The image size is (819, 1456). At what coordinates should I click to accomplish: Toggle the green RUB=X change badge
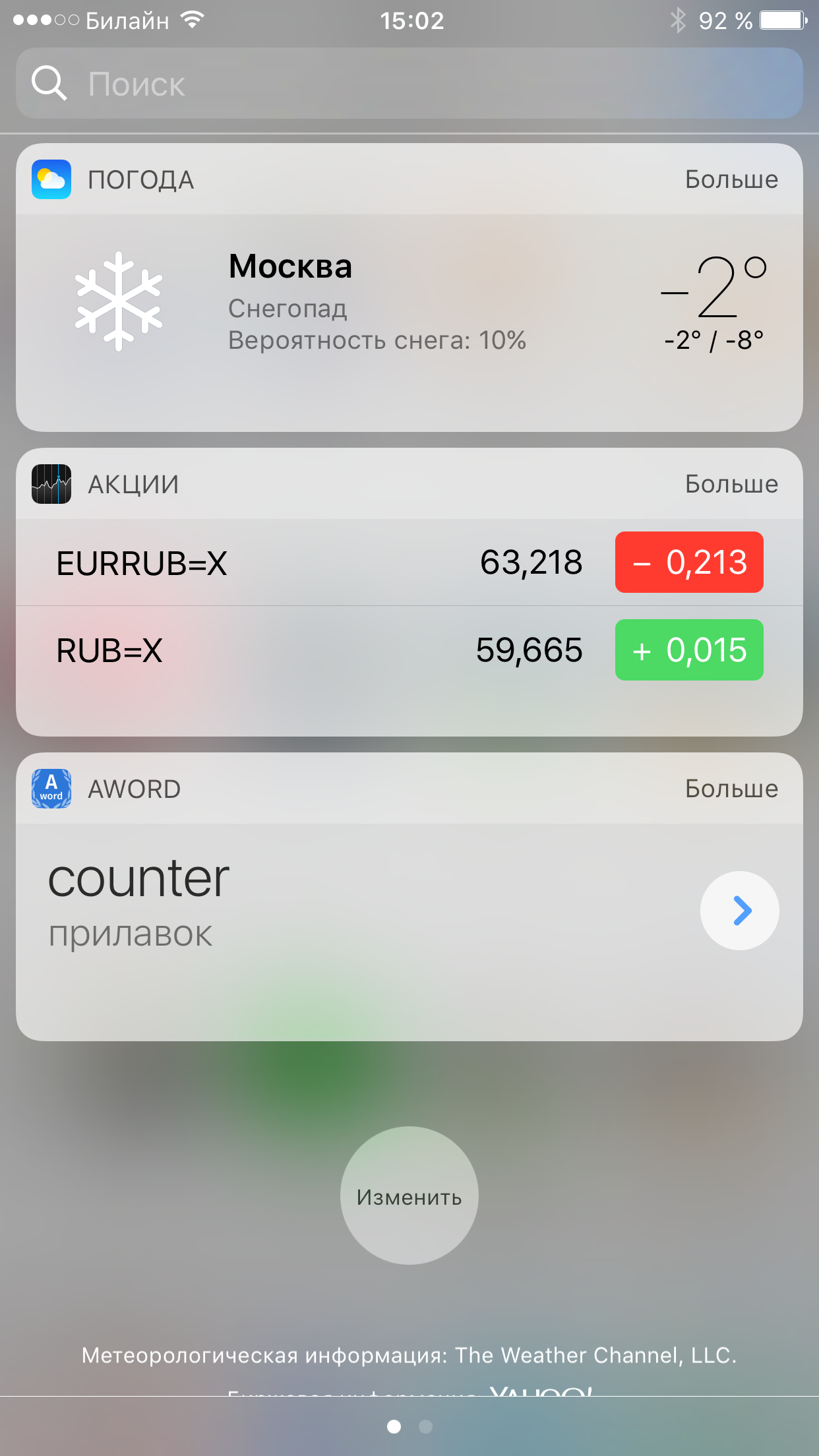[x=689, y=650]
